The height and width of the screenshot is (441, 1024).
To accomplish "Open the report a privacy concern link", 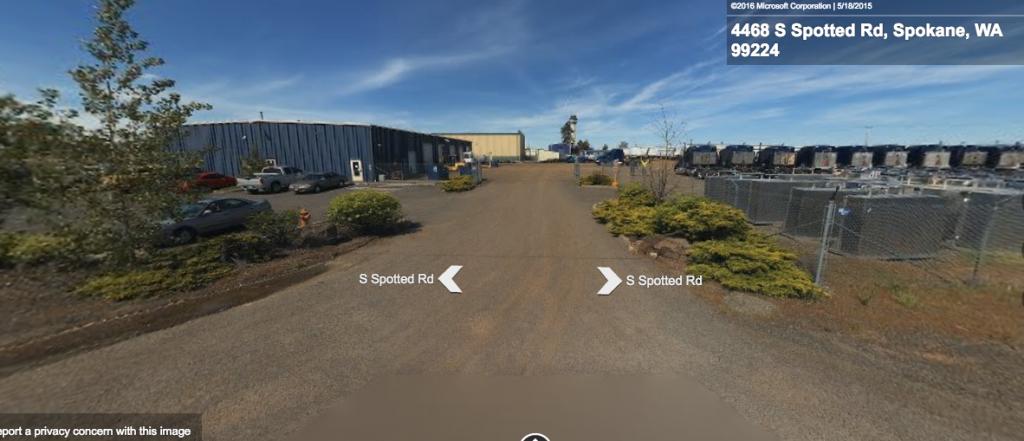I will click(x=96, y=431).
